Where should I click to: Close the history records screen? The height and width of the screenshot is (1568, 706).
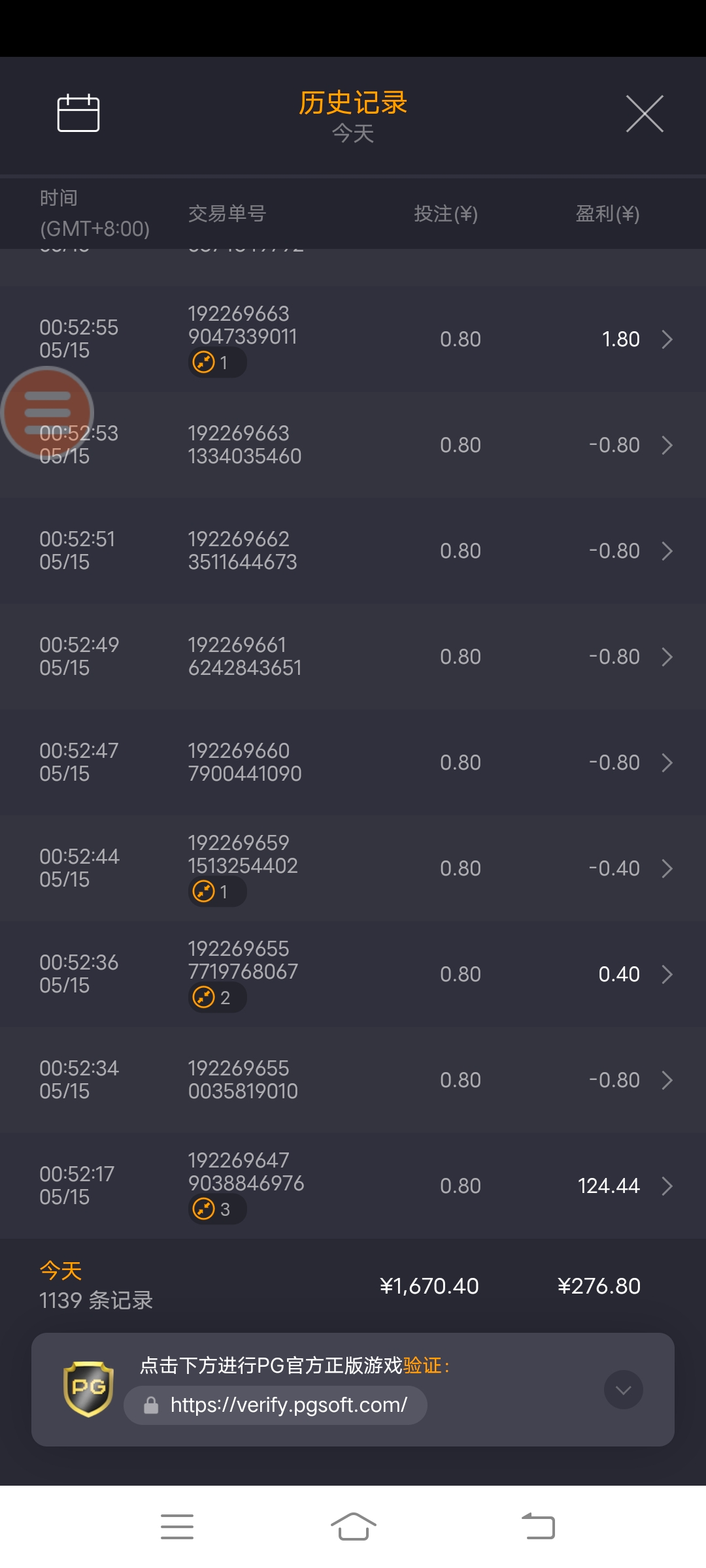(x=645, y=114)
